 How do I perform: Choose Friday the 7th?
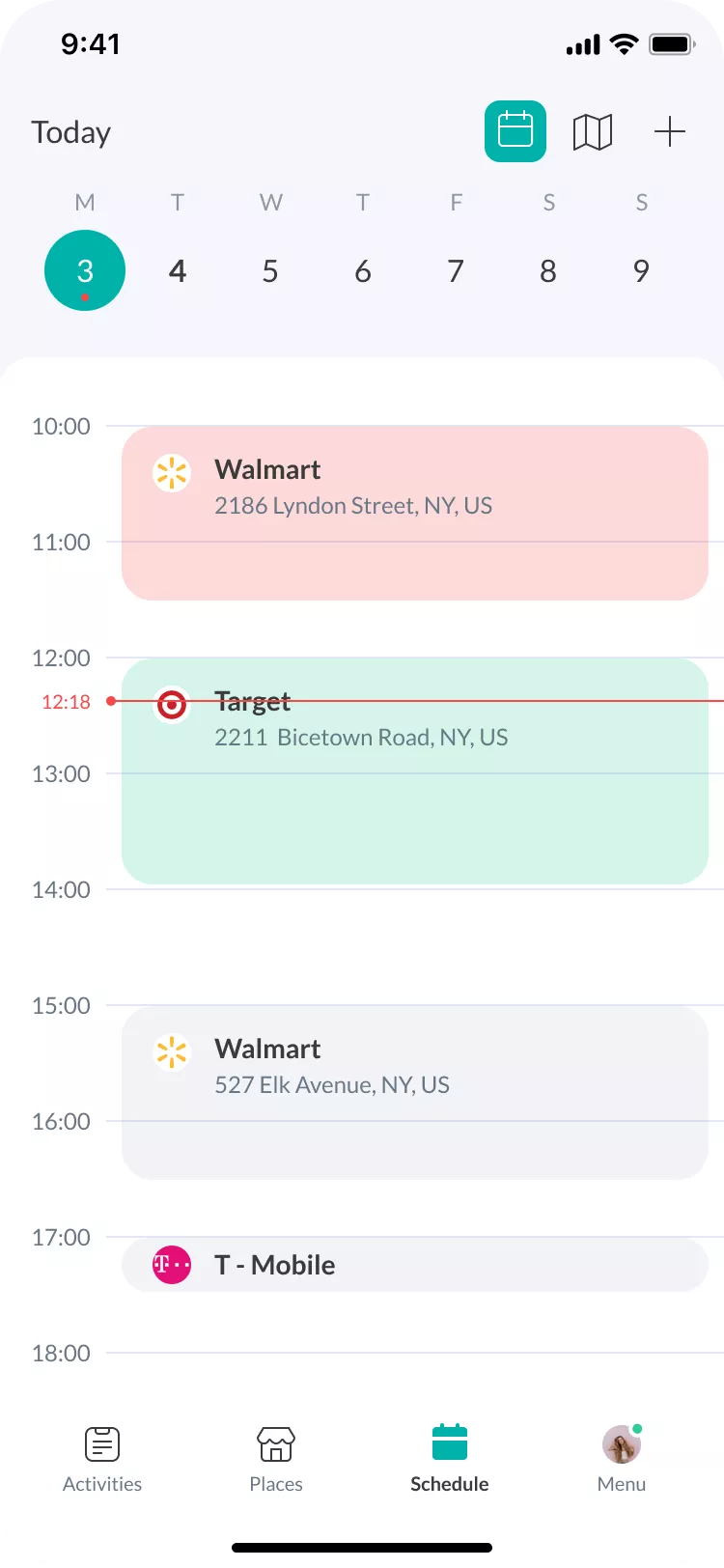[456, 270]
